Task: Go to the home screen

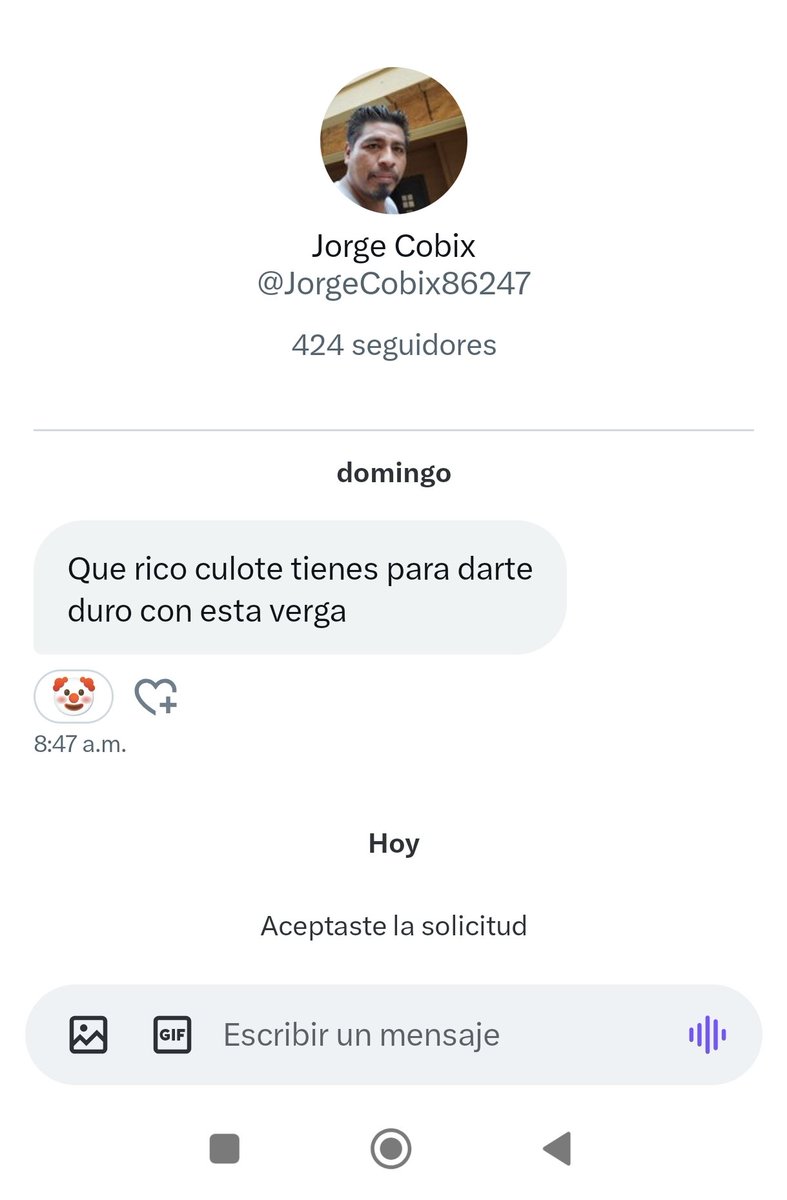Action: (391, 1149)
